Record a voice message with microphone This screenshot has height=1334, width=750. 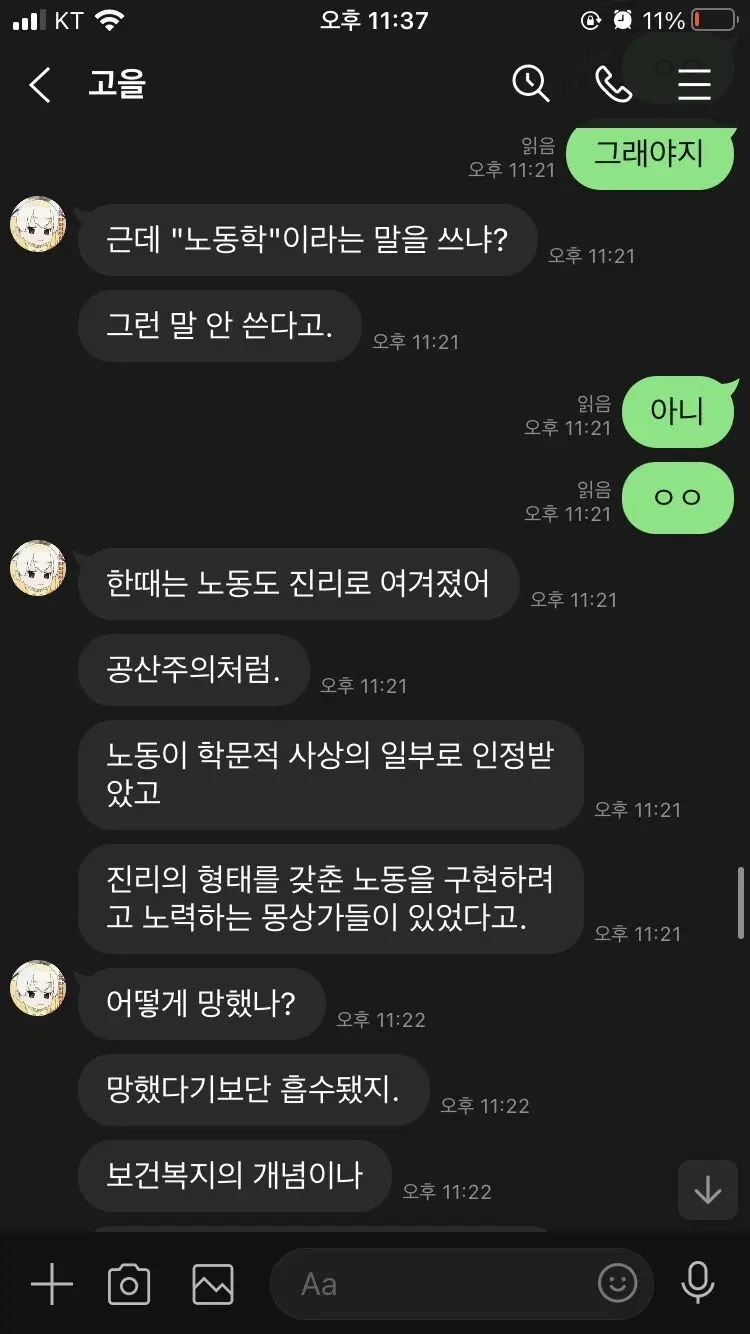pos(697,1283)
